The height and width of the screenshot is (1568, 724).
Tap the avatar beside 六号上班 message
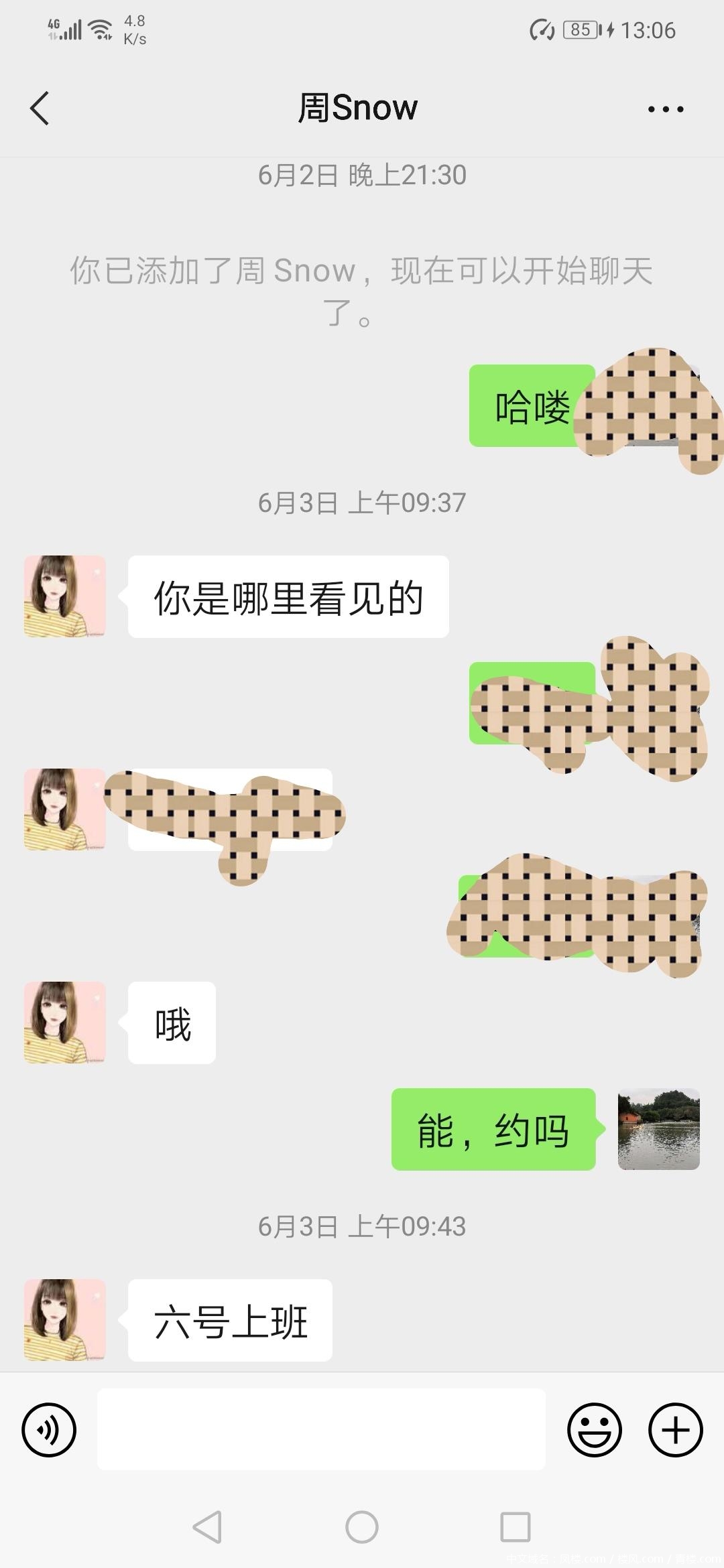coord(64,1319)
